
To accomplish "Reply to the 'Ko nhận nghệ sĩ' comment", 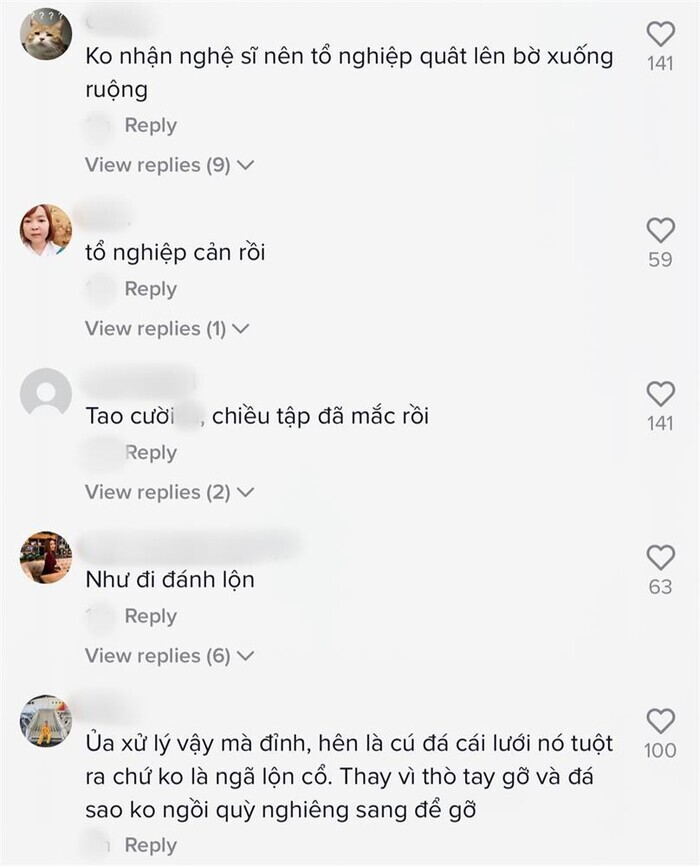I will (x=150, y=126).
